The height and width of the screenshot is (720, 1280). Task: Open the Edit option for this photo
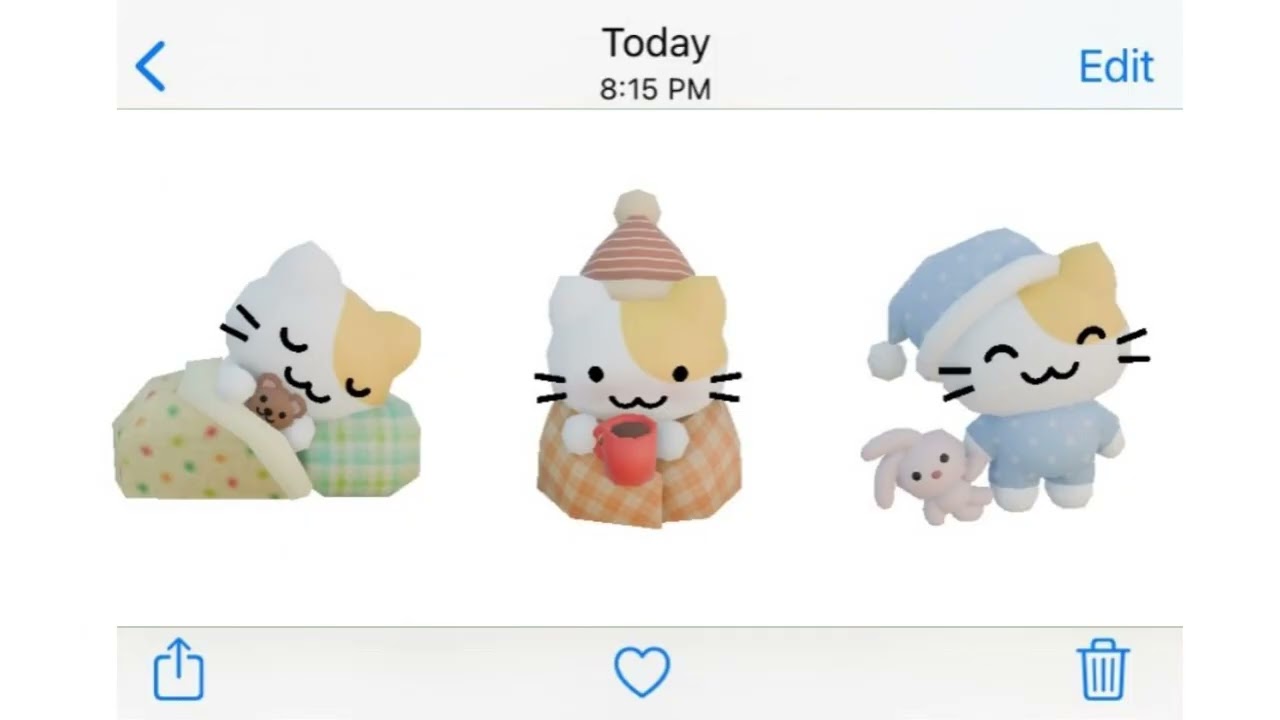(1116, 67)
